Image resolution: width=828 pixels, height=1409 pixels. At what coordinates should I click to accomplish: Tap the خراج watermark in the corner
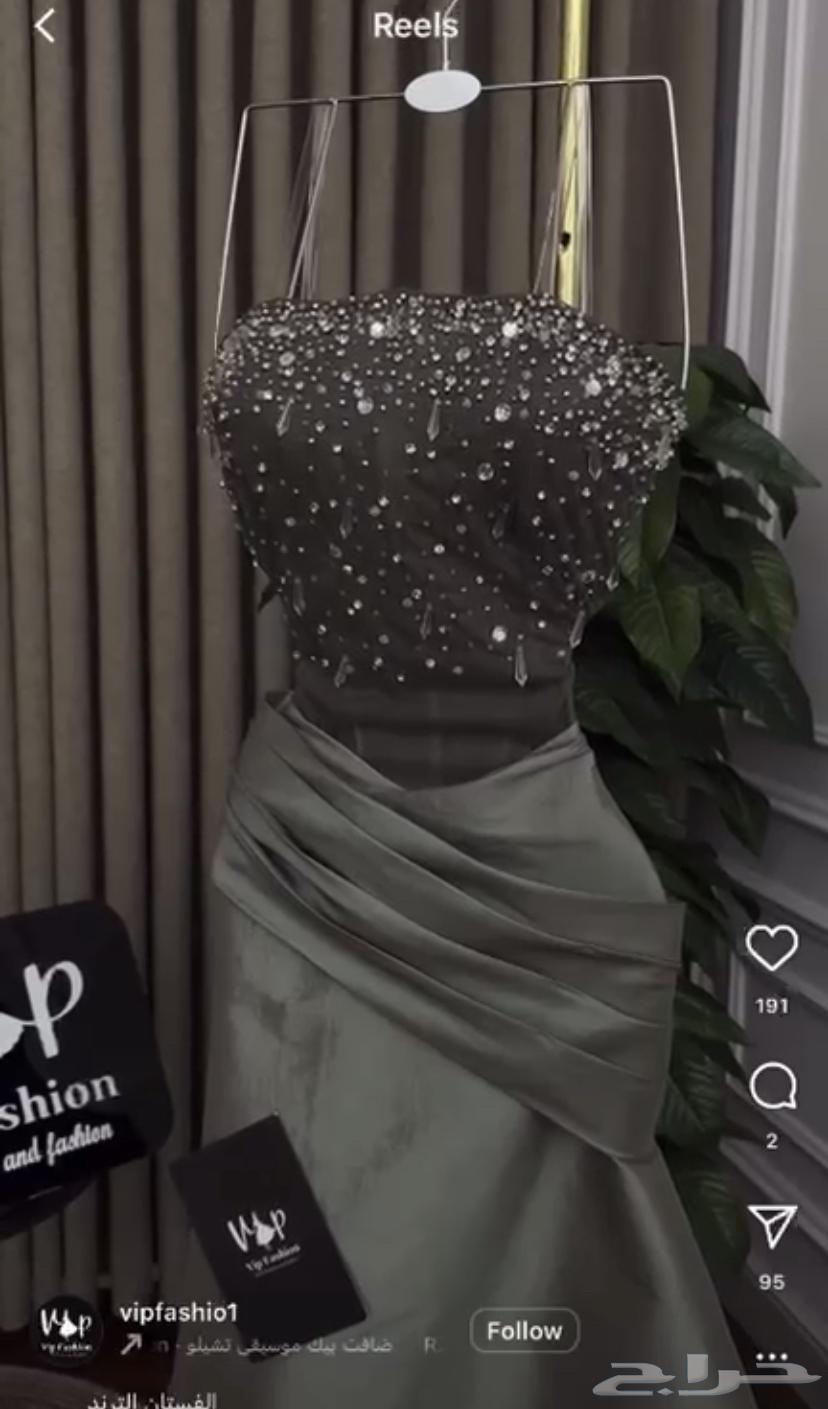(690, 1375)
